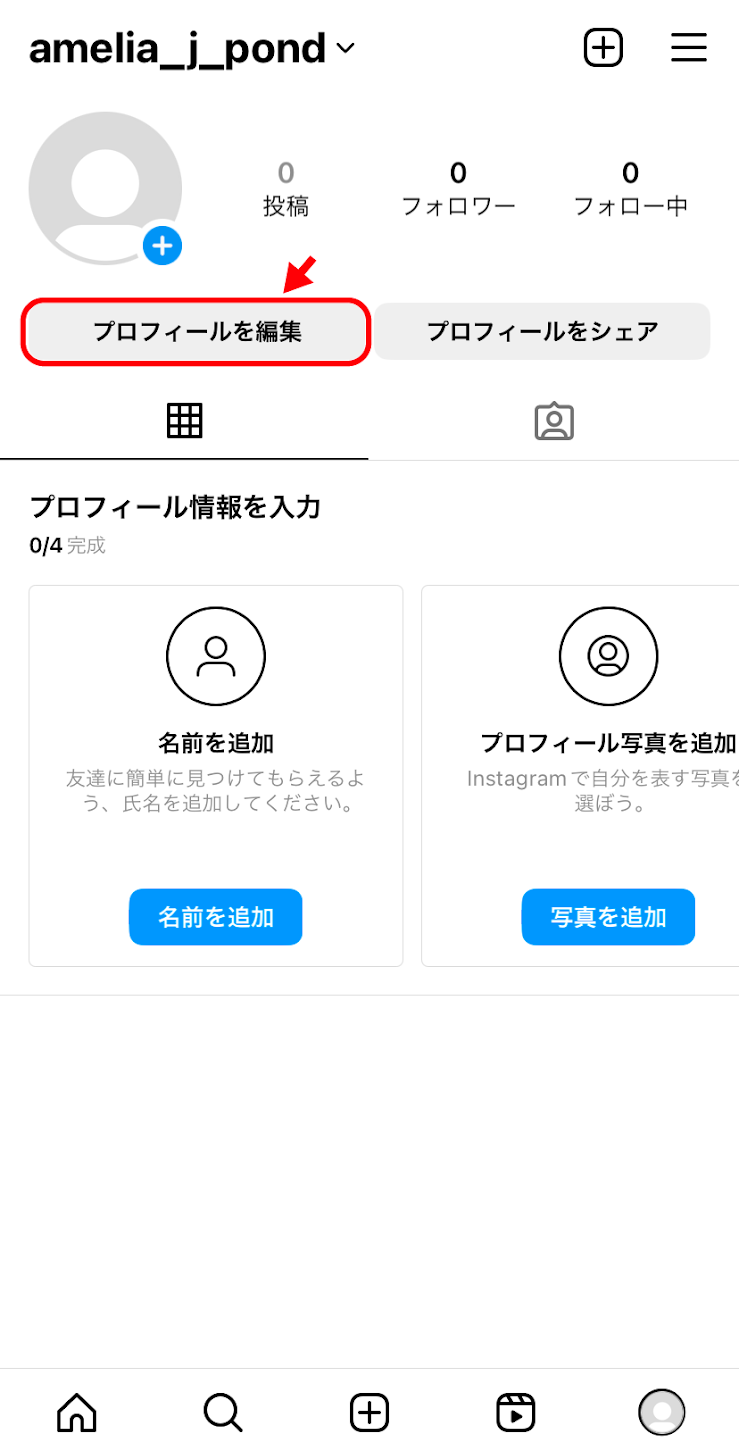The height and width of the screenshot is (1456, 739).
Task: Tap the Home icon in bottom navigation
Action: (76, 1412)
